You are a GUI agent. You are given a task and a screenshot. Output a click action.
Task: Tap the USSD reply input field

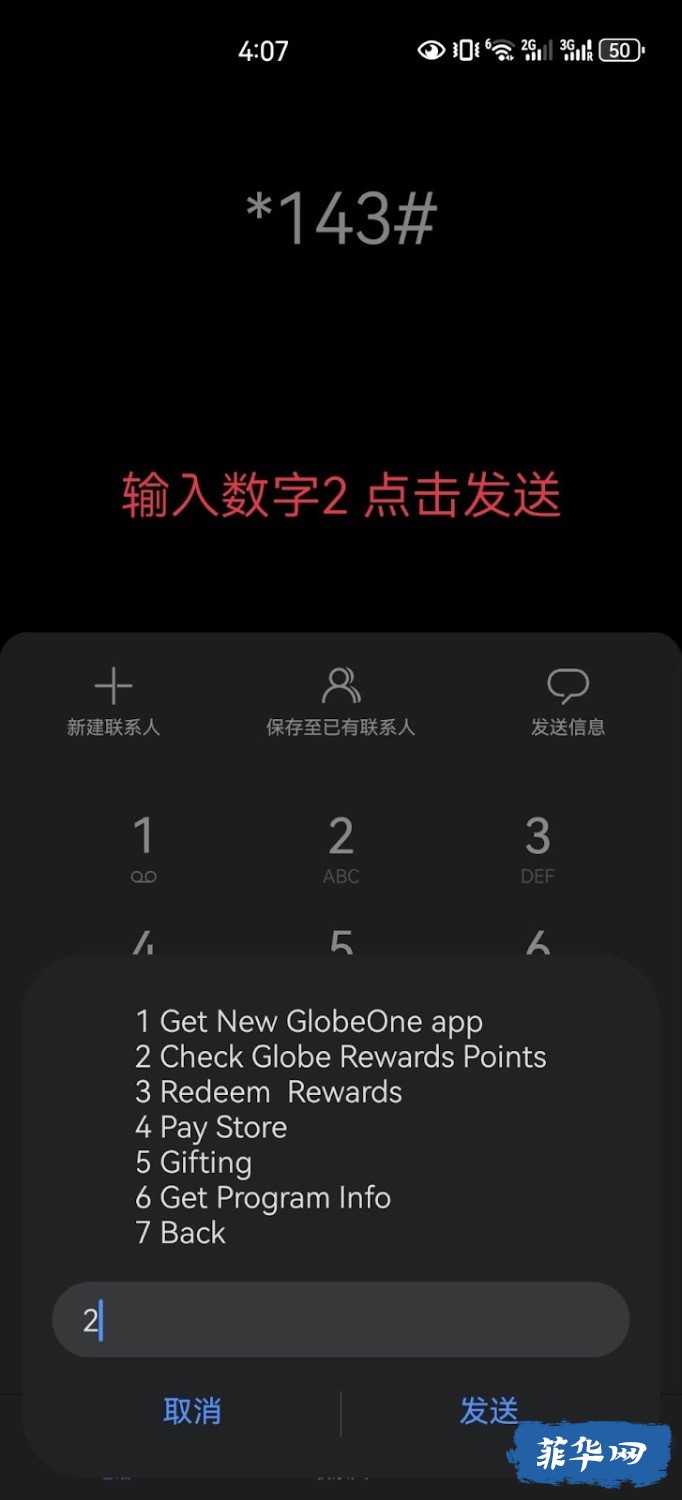(x=340, y=1320)
